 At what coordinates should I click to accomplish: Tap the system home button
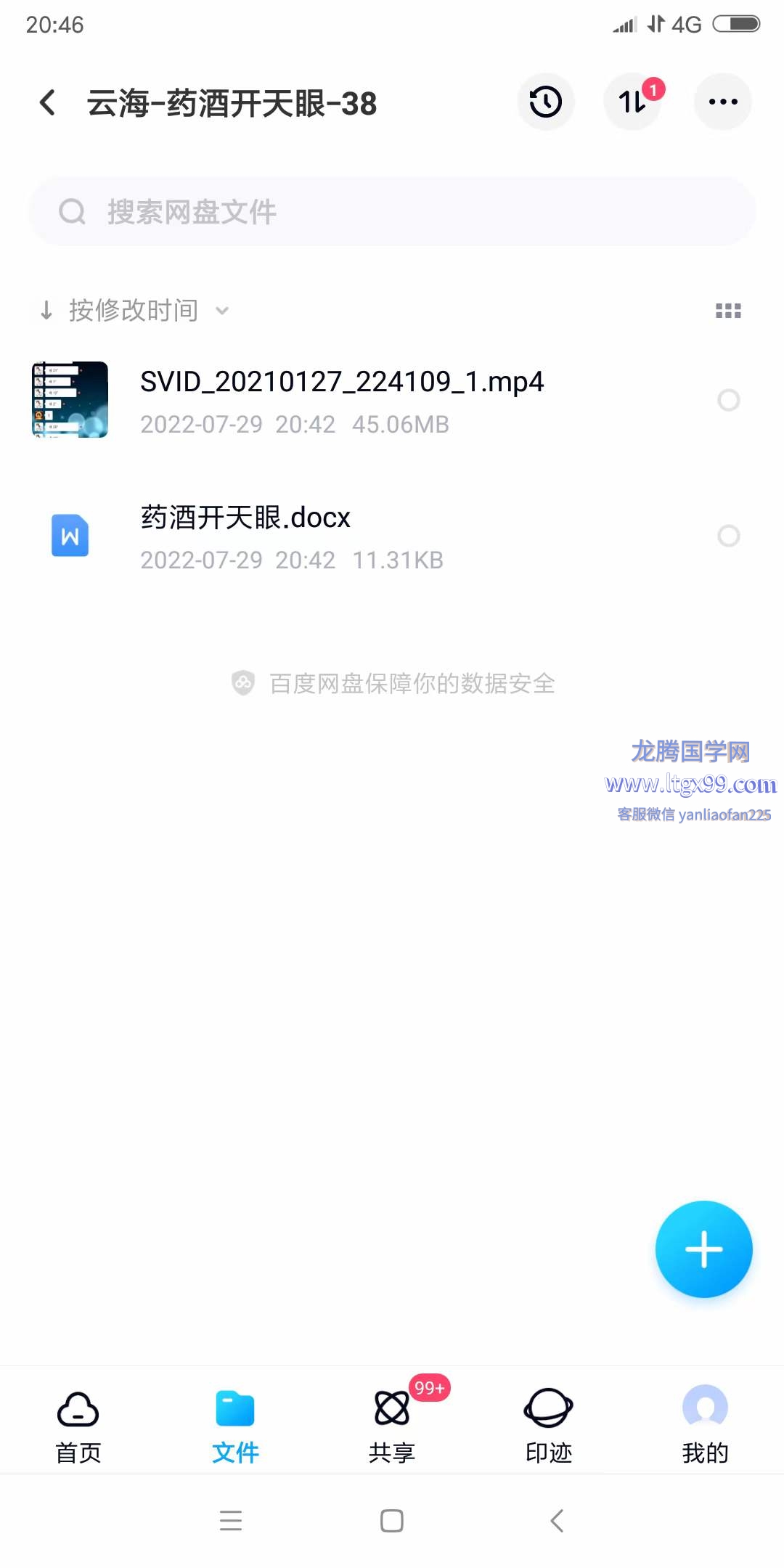click(392, 1520)
